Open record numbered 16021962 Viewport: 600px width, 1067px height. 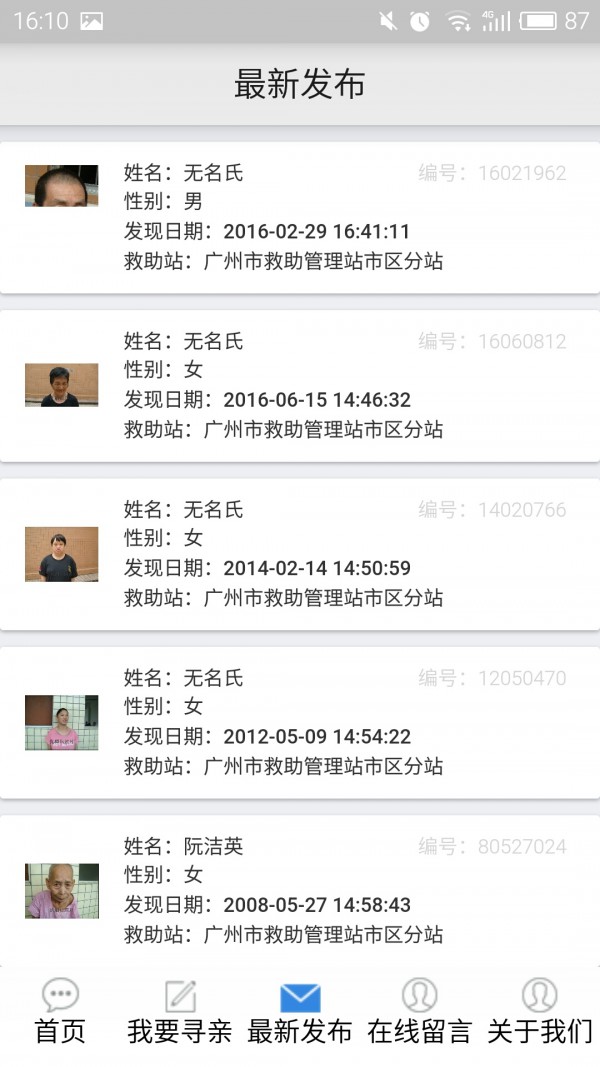tap(300, 217)
